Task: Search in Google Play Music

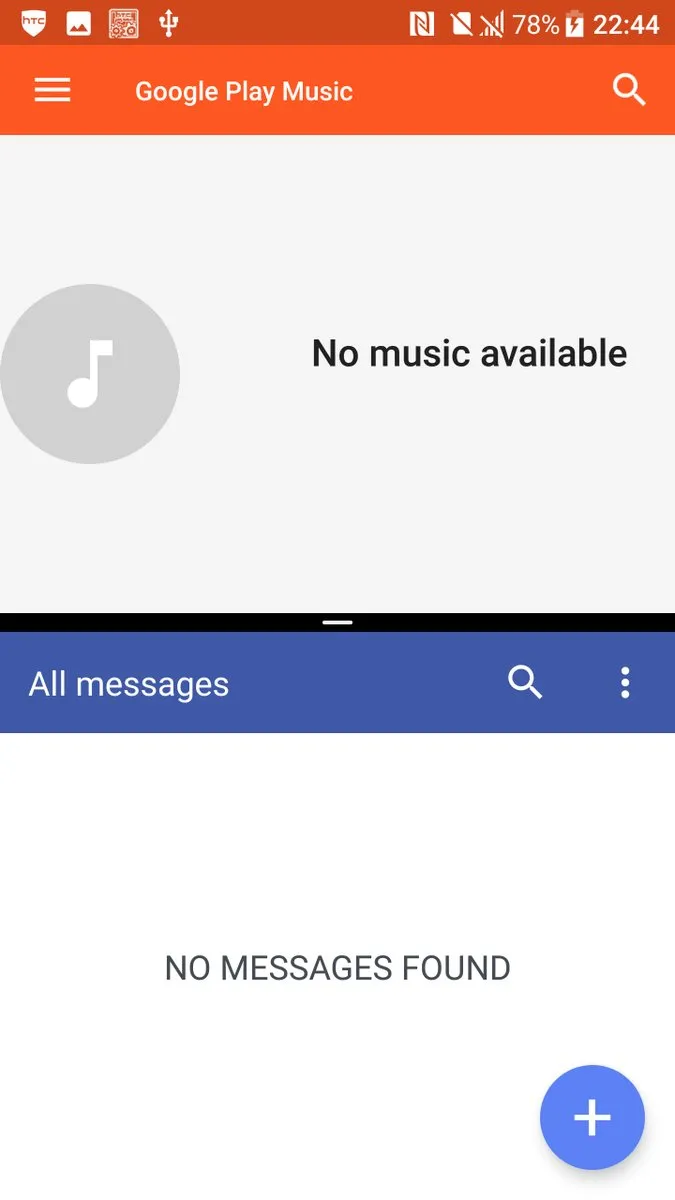Action: tap(629, 90)
